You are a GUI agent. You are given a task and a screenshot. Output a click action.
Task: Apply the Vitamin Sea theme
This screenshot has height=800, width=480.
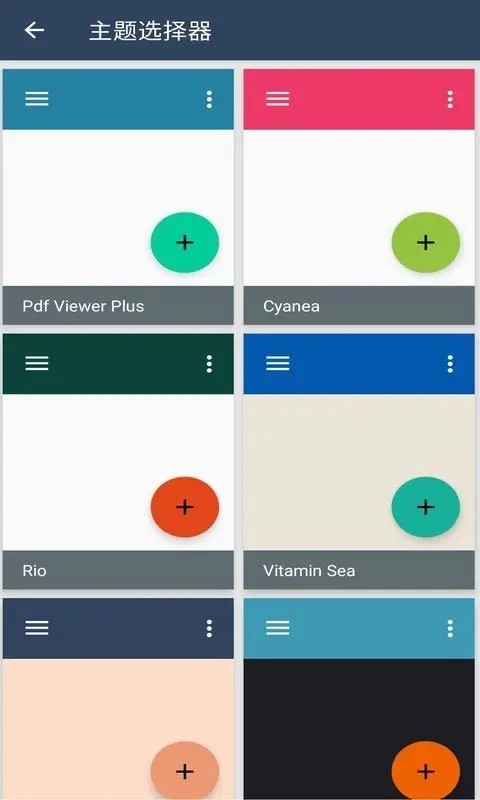coord(359,461)
